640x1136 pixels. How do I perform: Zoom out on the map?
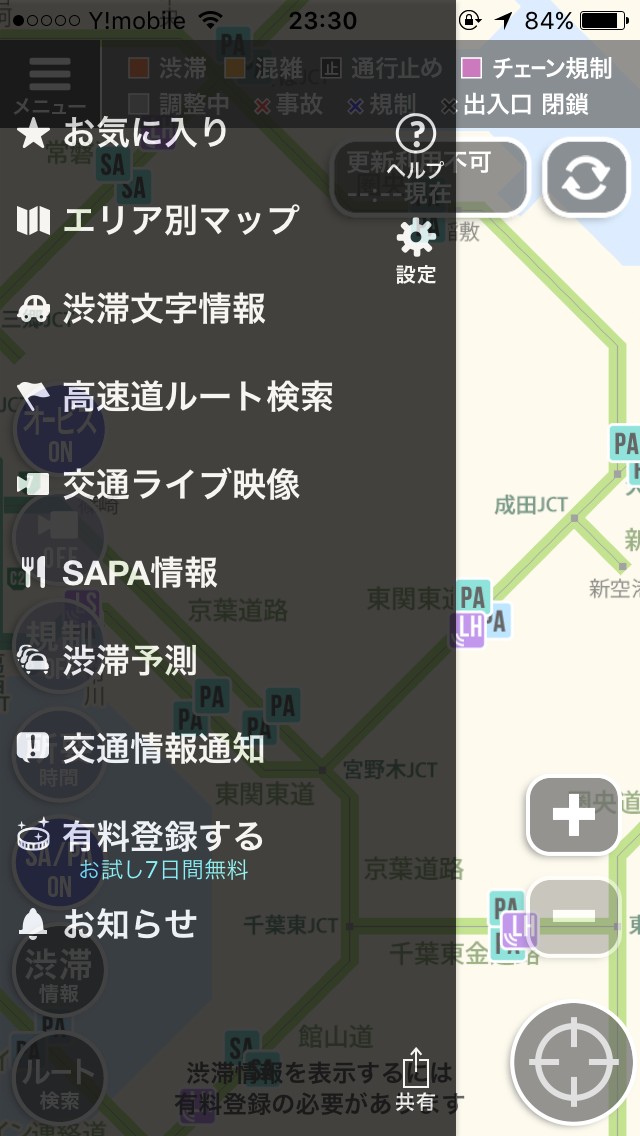pyautogui.click(x=574, y=916)
